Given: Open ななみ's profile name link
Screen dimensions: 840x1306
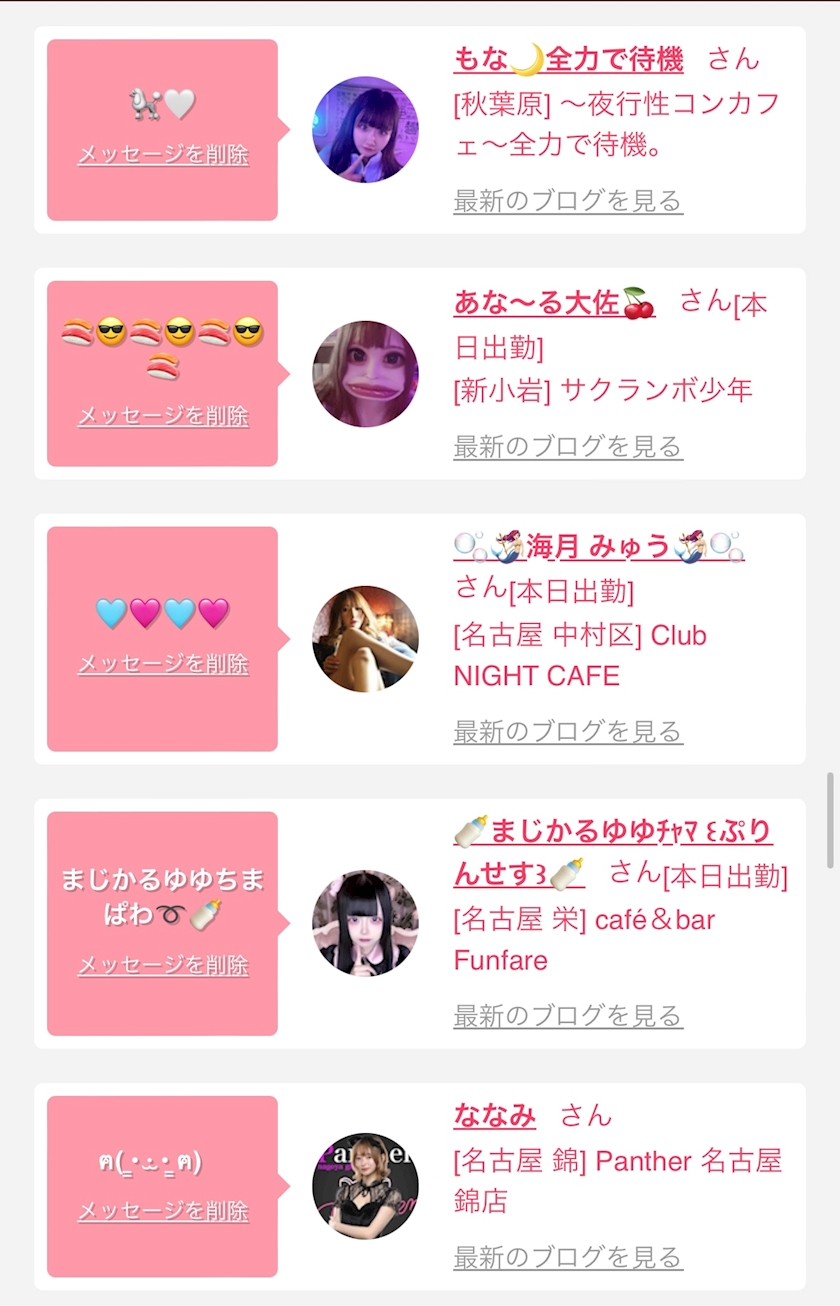Looking at the screenshot, I should [x=495, y=1115].
